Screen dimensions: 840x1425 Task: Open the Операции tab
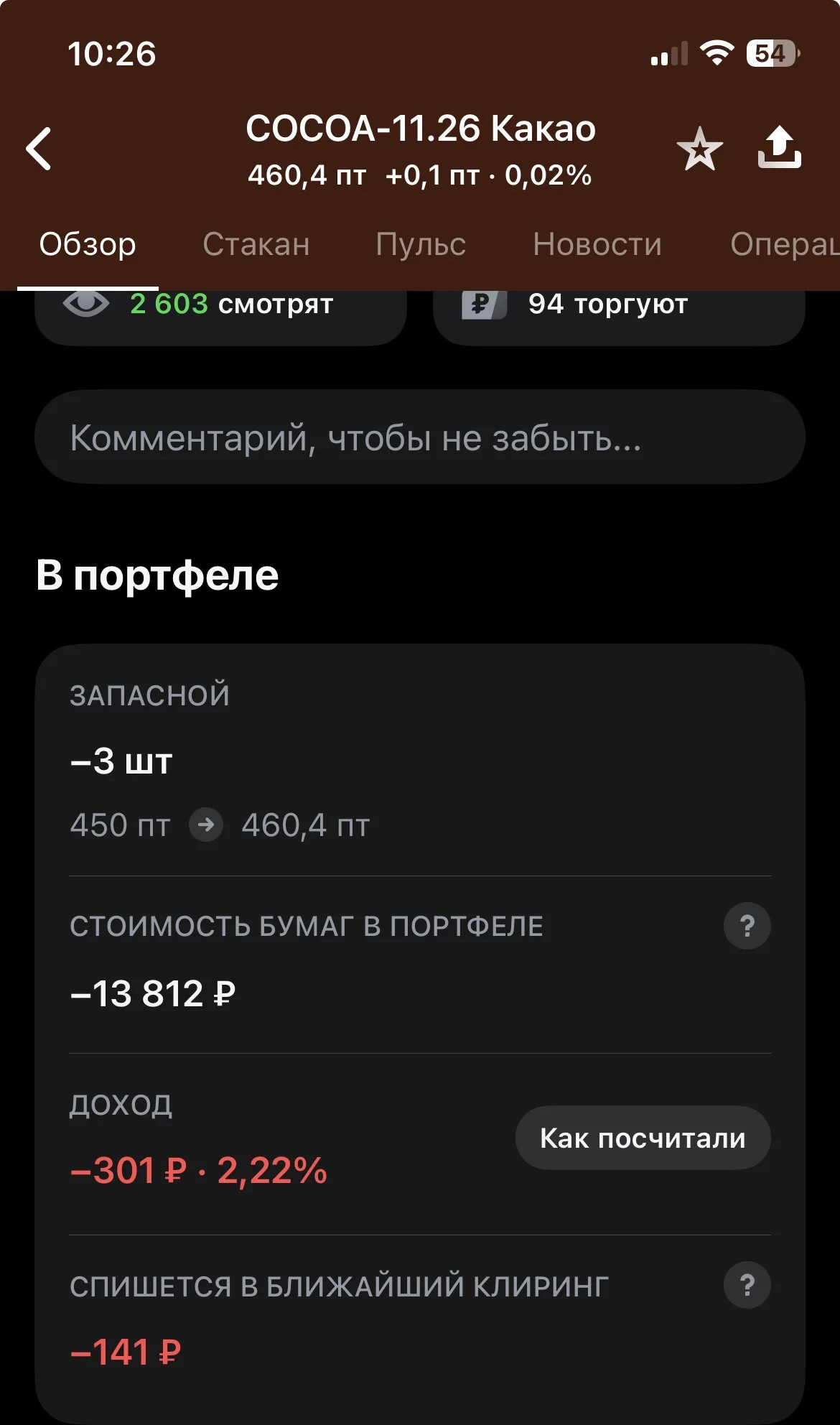[785, 244]
